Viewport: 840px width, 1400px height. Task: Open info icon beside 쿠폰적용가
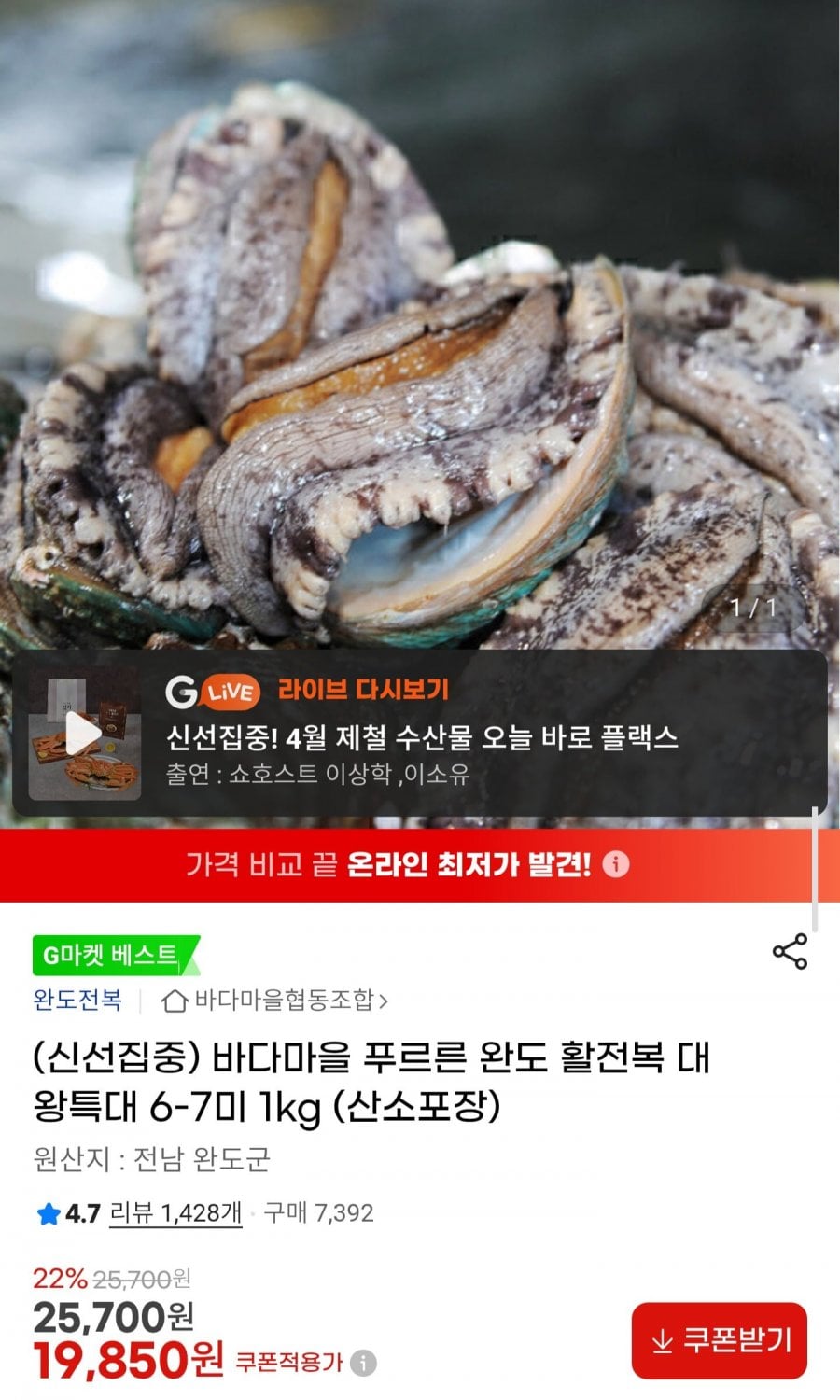click(x=363, y=1364)
